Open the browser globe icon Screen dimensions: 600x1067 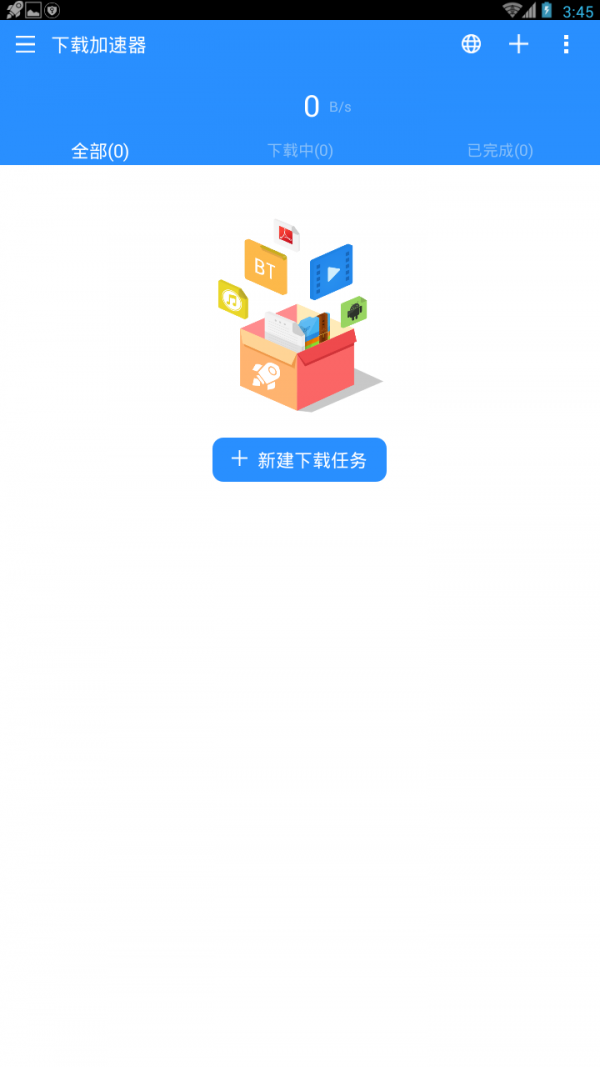coord(471,44)
